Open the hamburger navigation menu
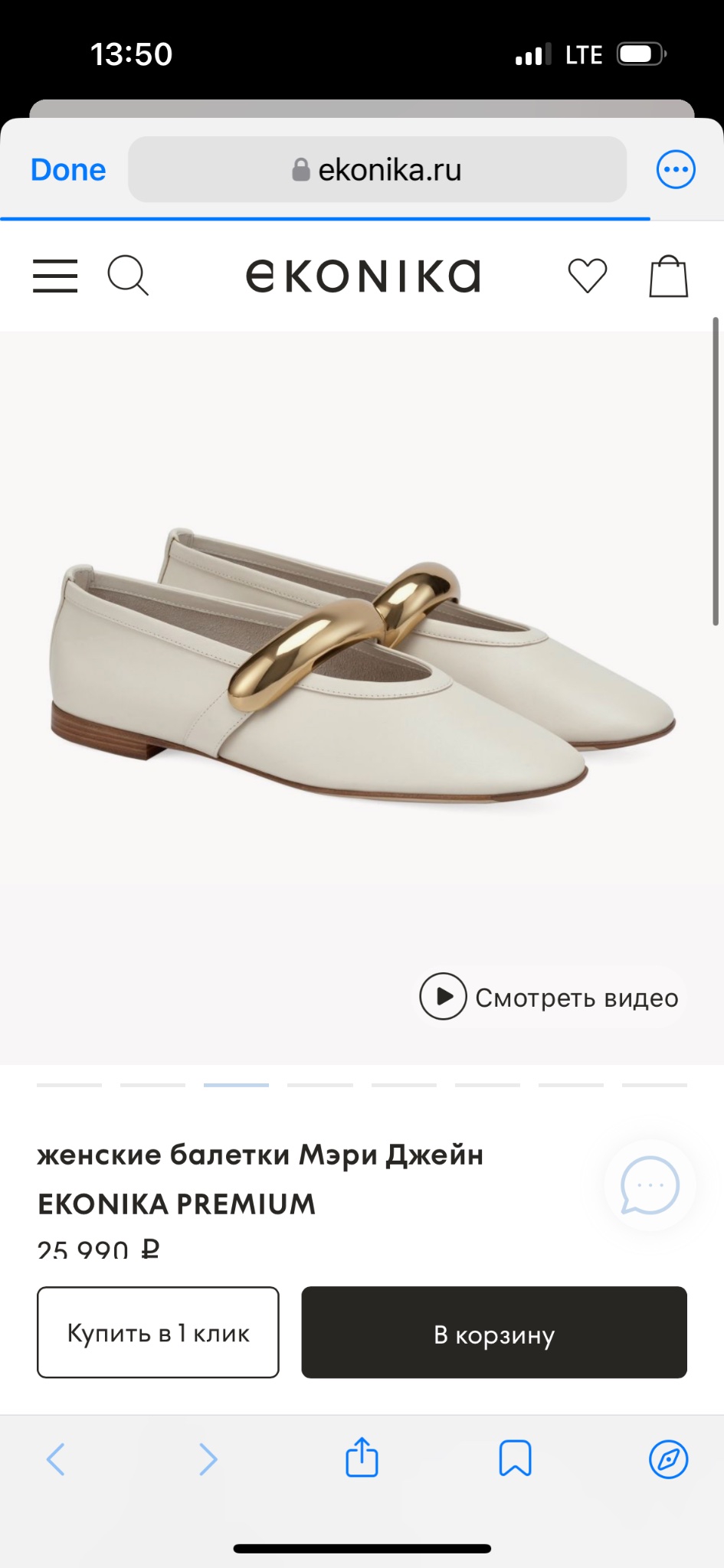 pyautogui.click(x=55, y=276)
